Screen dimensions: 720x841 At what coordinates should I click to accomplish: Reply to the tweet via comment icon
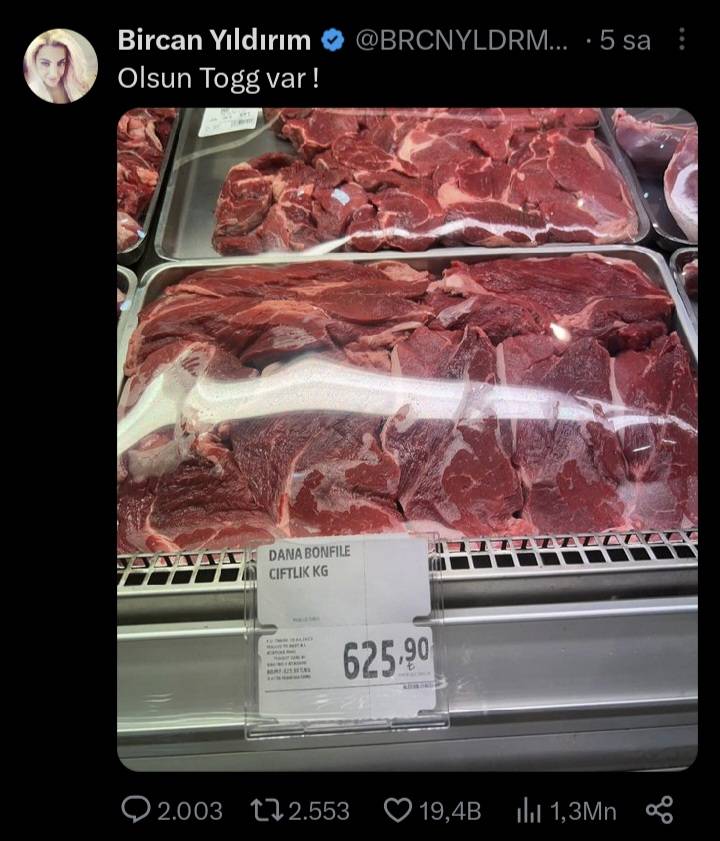click(136, 810)
